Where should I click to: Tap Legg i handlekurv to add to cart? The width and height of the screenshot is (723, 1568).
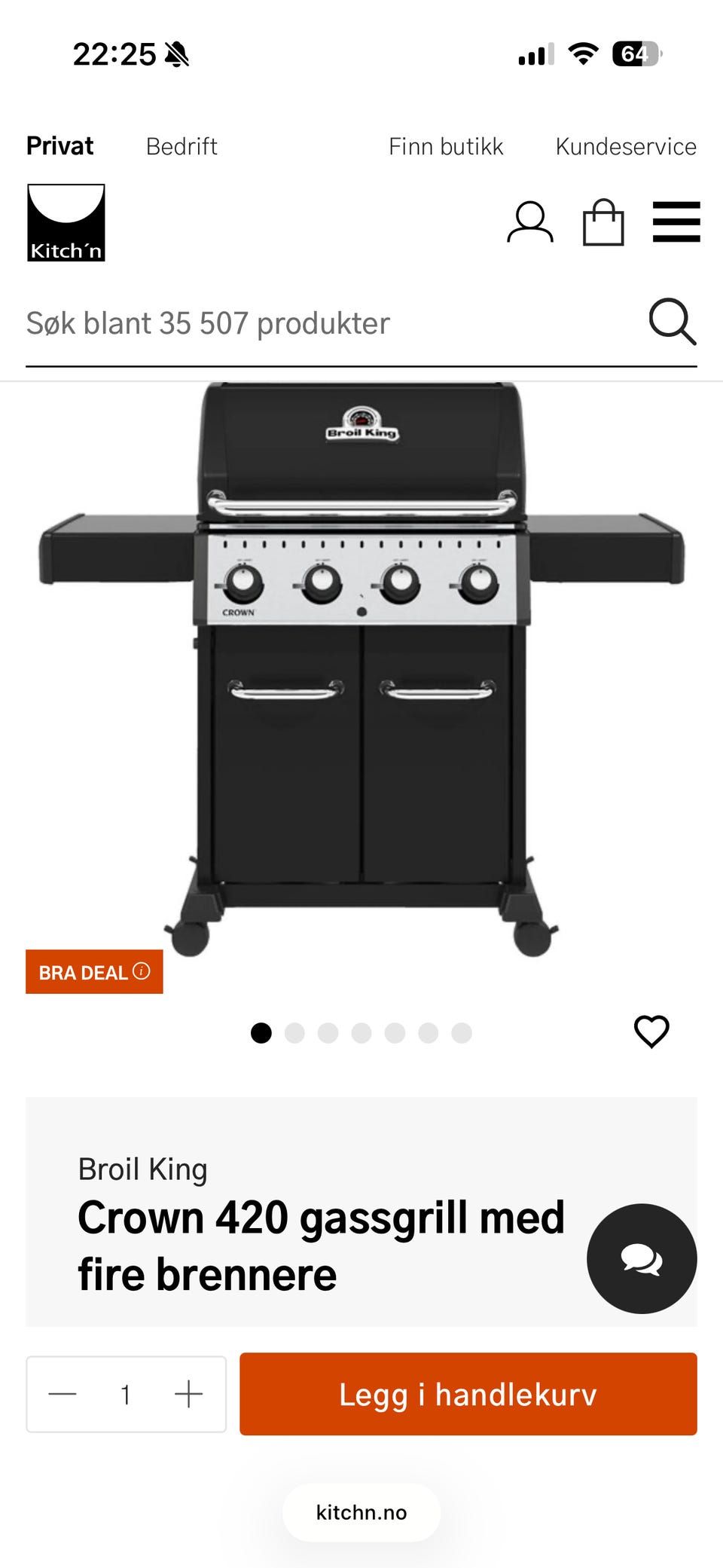click(x=468, y=1394)
